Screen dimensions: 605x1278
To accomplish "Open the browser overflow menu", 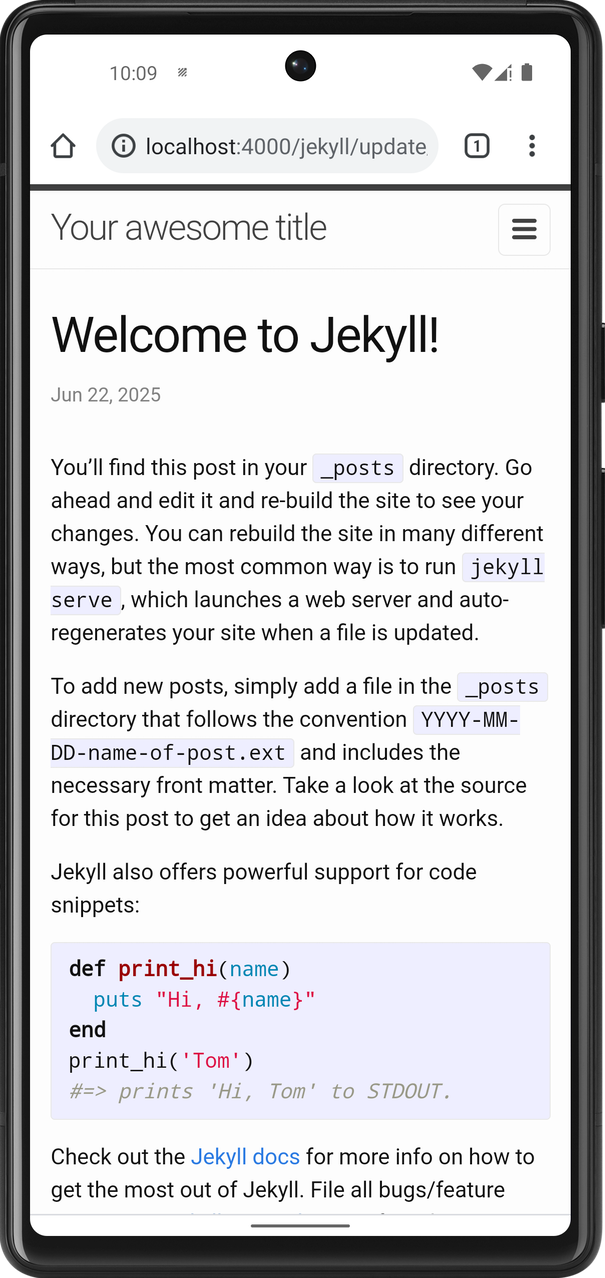I will (532, 147).
